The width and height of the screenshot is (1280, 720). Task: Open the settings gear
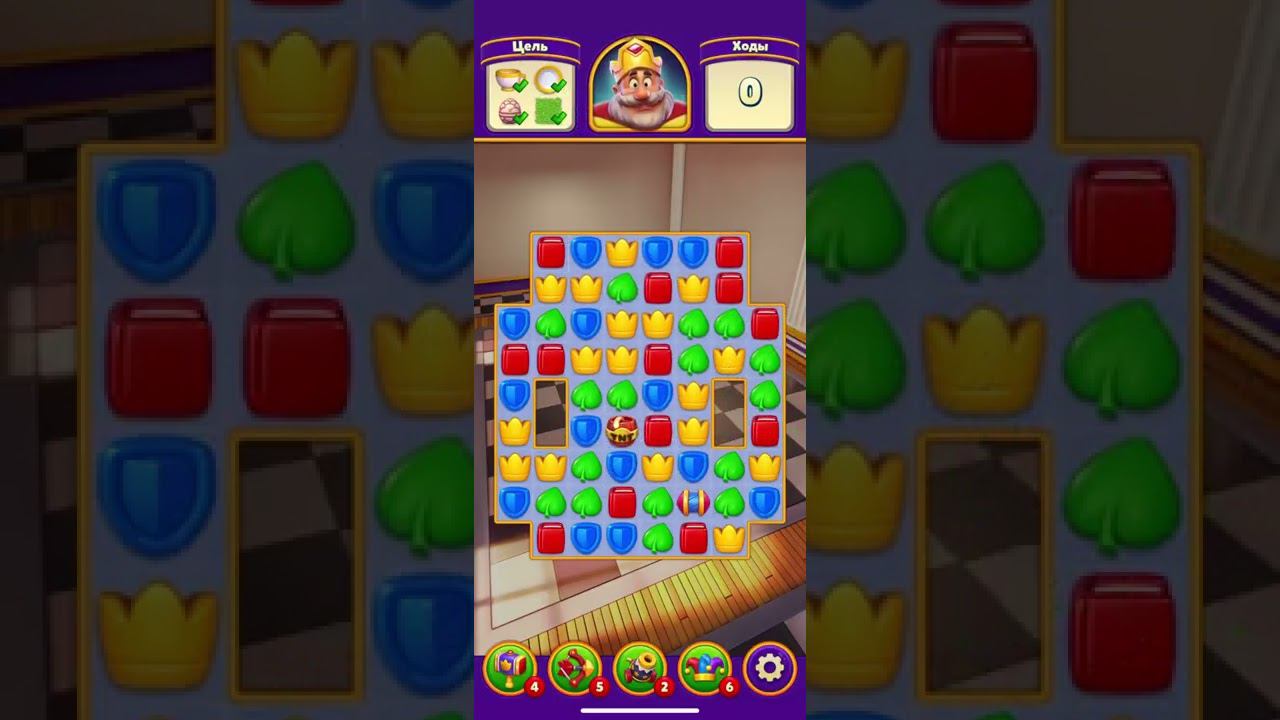[x=769, y=667]
